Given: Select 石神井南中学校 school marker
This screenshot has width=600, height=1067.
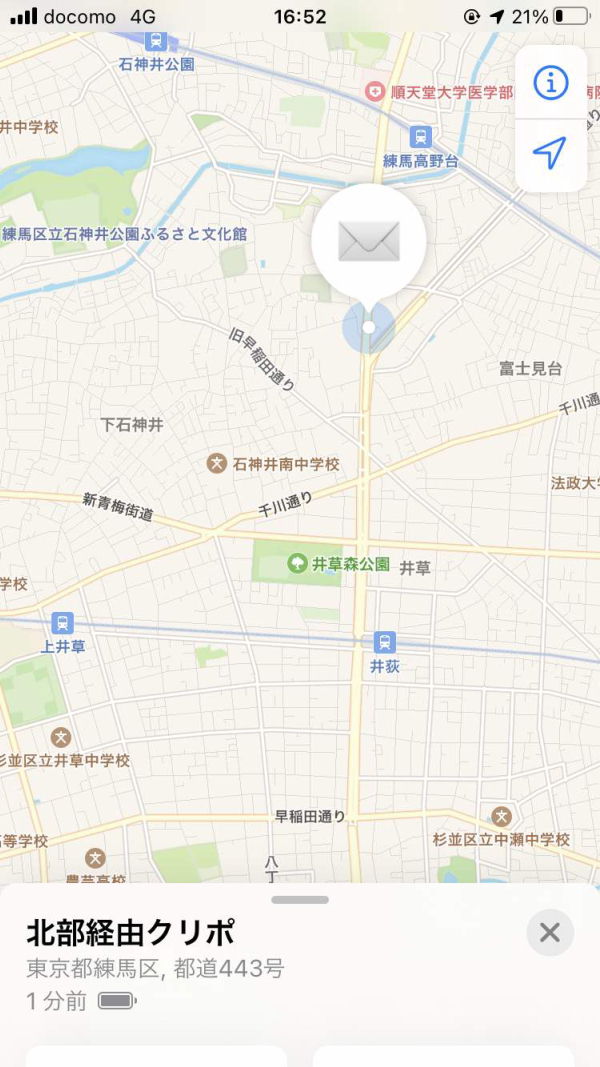Looking at the screenshot, I should [217, 464].
